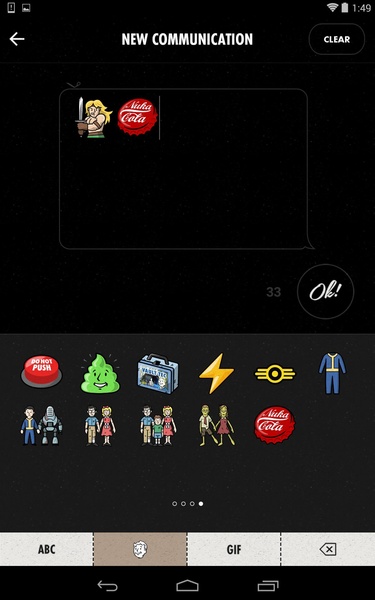Add the blue vault jumpsuit emoji

point(332,373)
